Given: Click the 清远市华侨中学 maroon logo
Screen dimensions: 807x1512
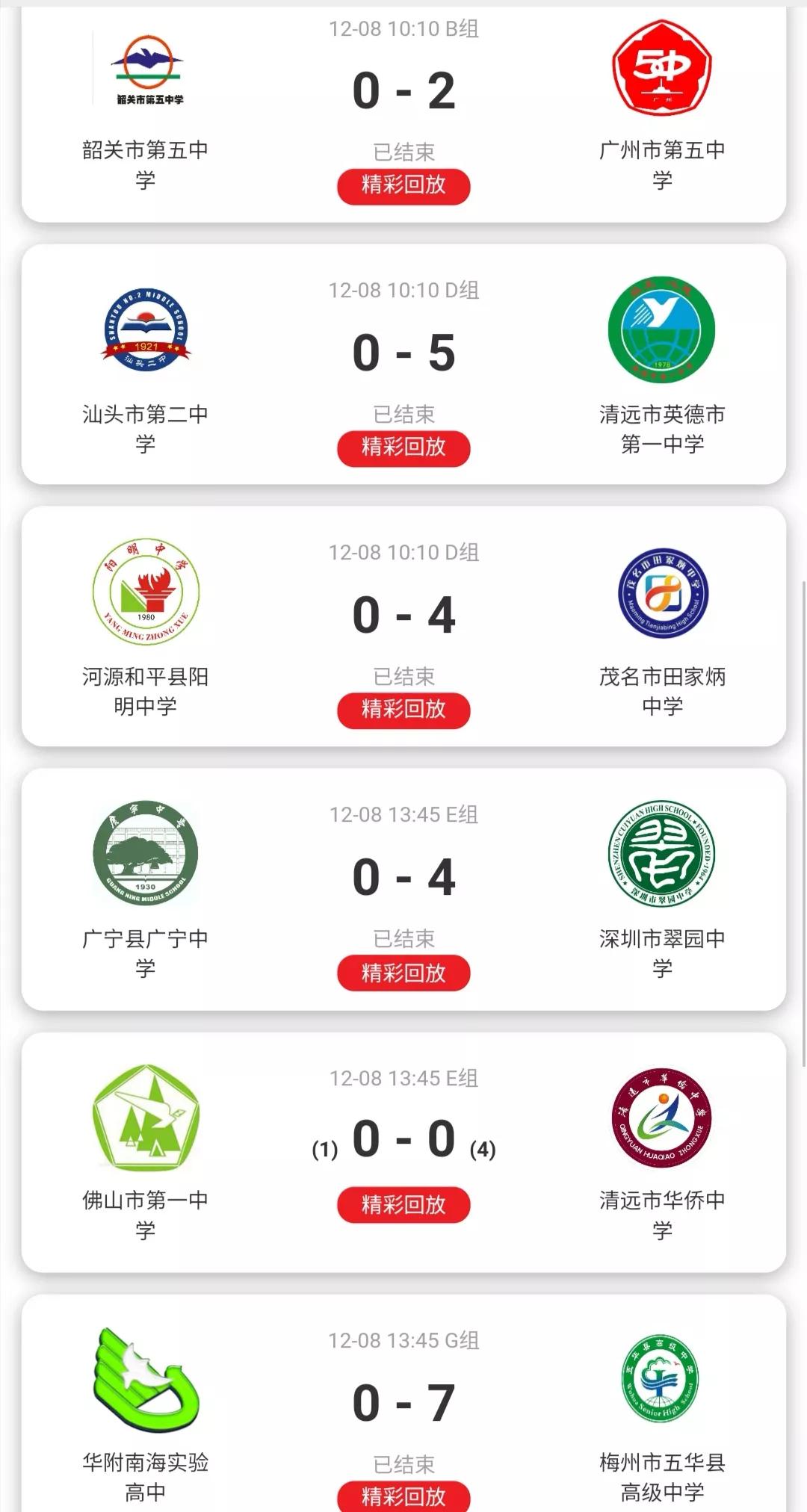Looking at the screenshot, I should [x=661, y=1117].
